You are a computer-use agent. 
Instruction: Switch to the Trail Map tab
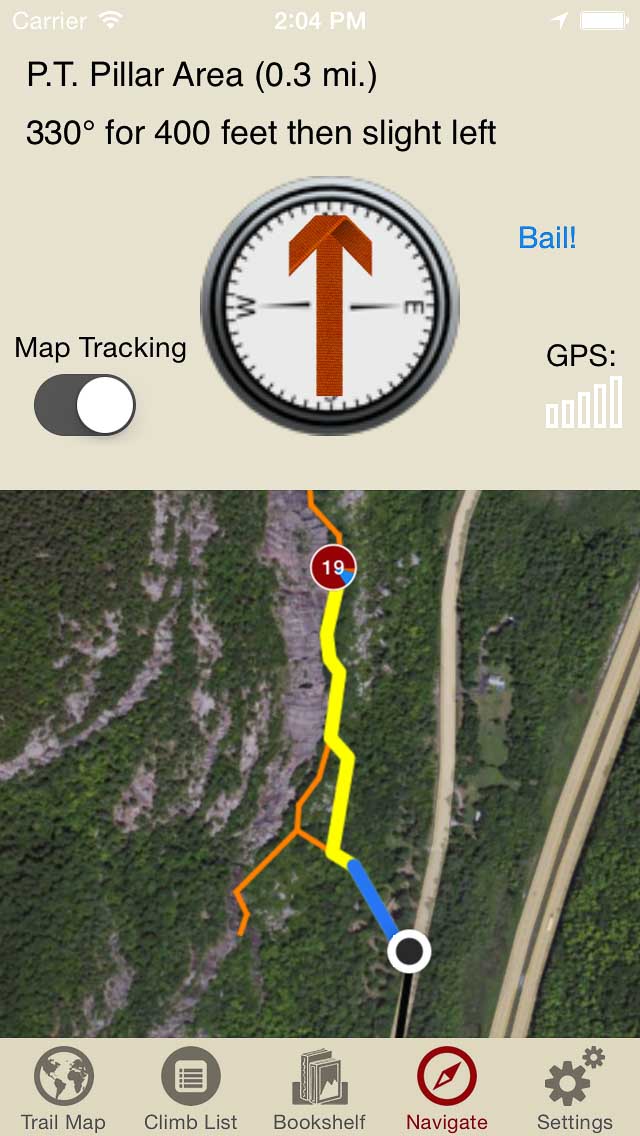(63, 1089)
